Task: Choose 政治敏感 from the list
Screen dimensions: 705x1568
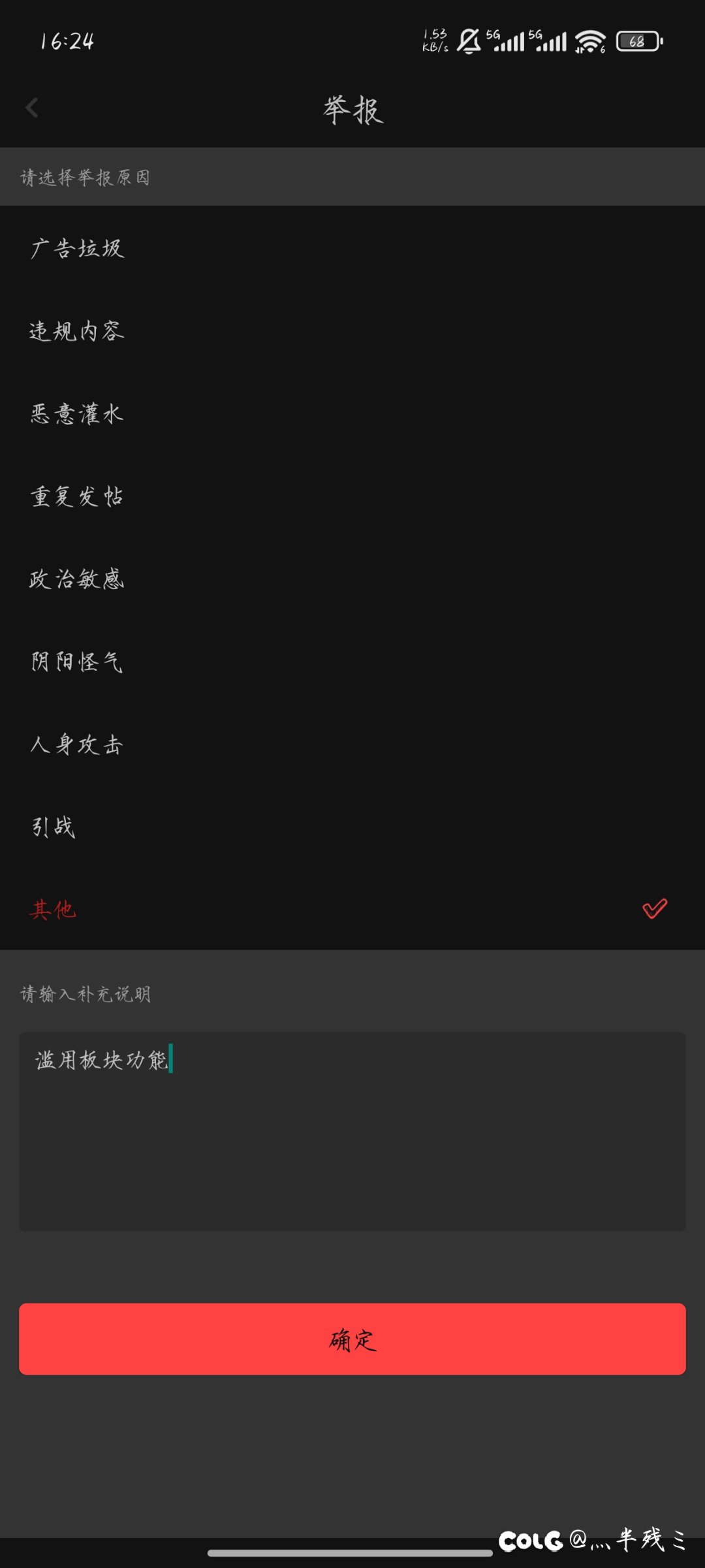Action: [x=352, y=579]
